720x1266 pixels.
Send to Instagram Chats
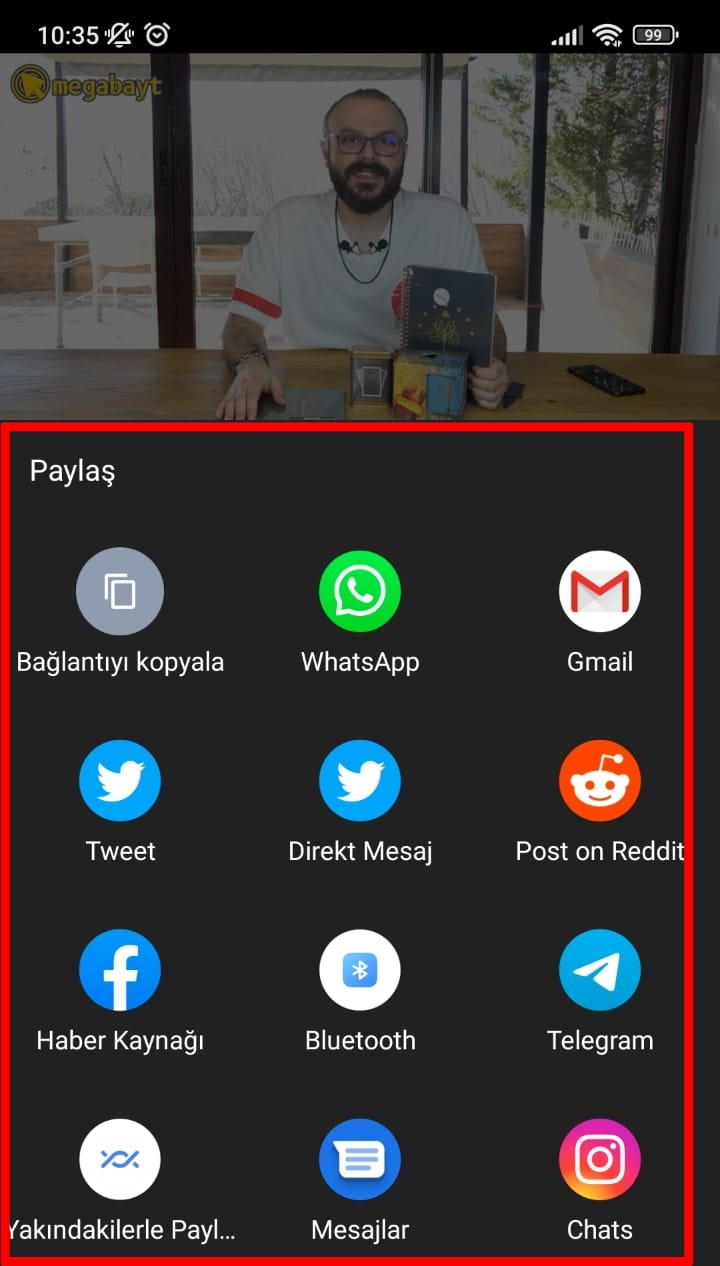(x=600, y=1160)
